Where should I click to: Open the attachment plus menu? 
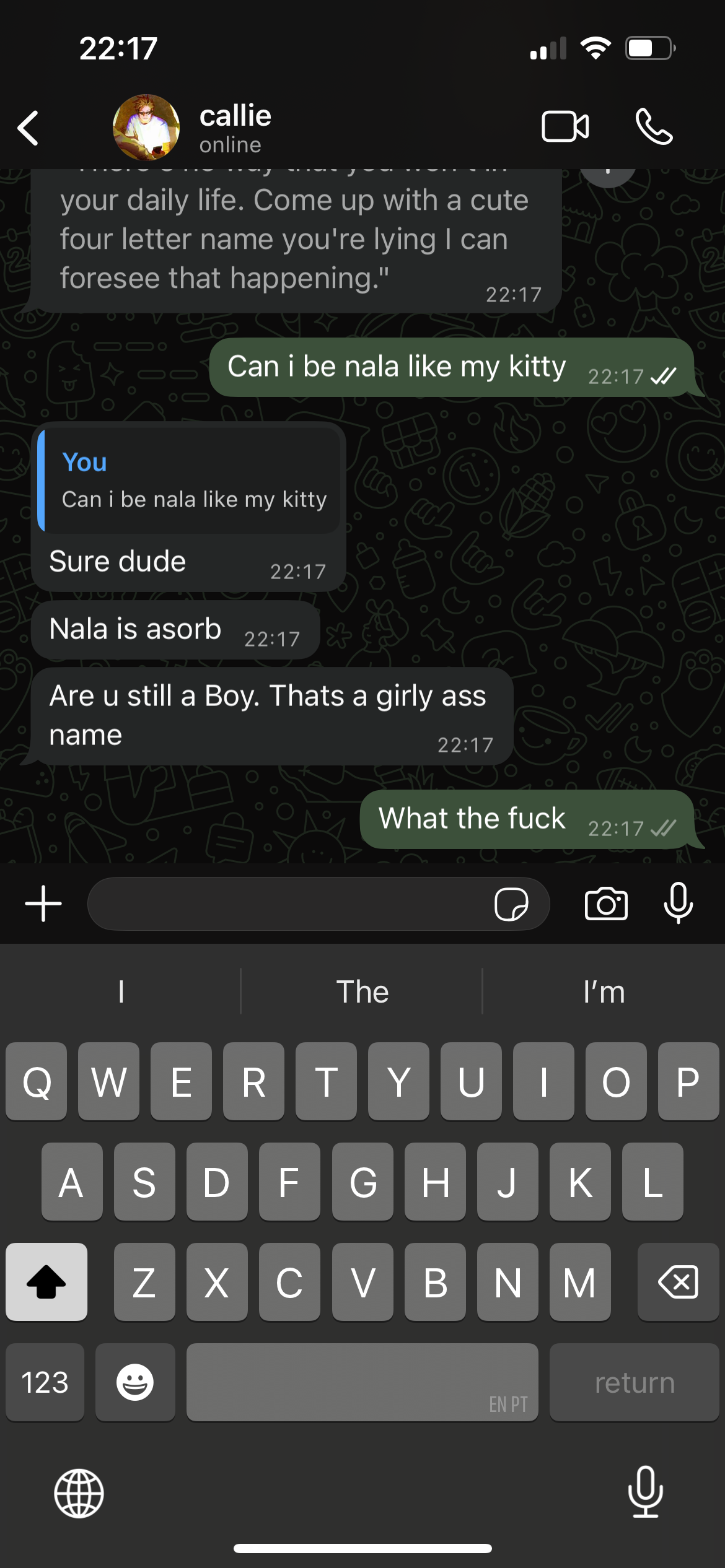click(x=43, y=904)
